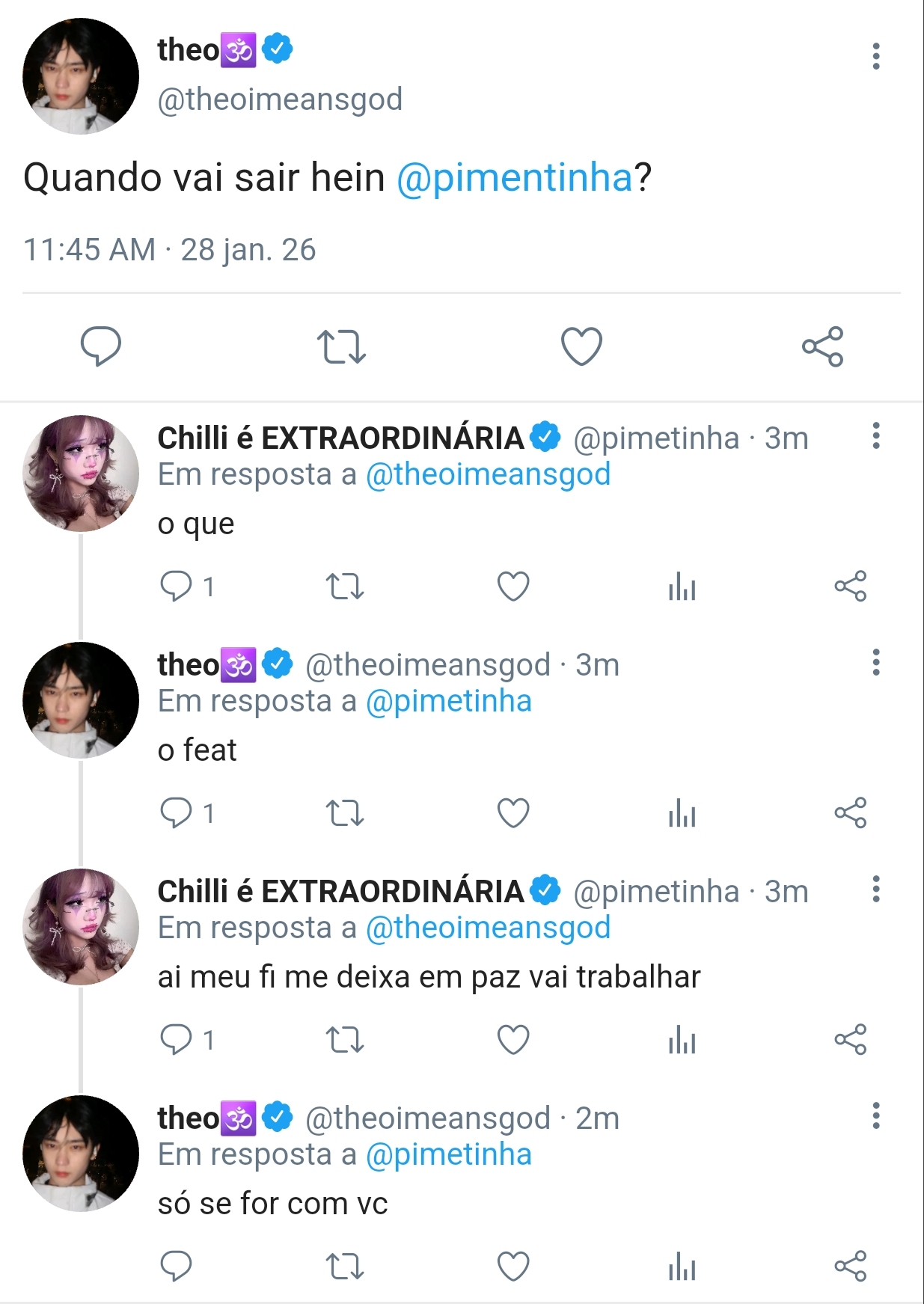
Task: Share the main tweet by theo
Action: (x=822, y=346)
